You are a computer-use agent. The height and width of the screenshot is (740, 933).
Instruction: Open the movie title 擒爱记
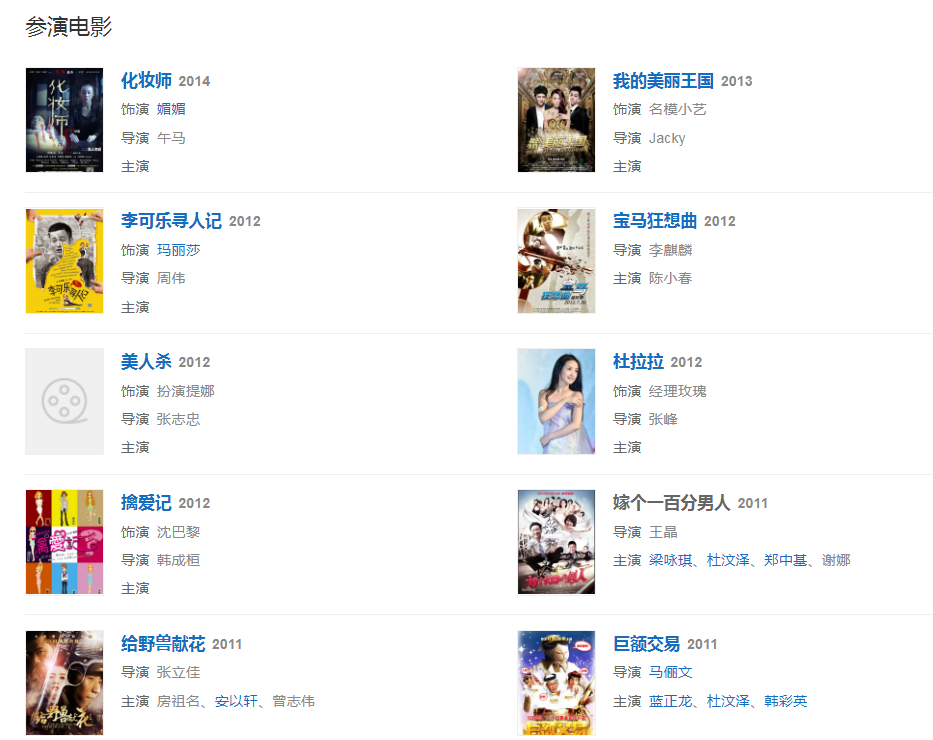pyautogui.click(x=146, y=503)
